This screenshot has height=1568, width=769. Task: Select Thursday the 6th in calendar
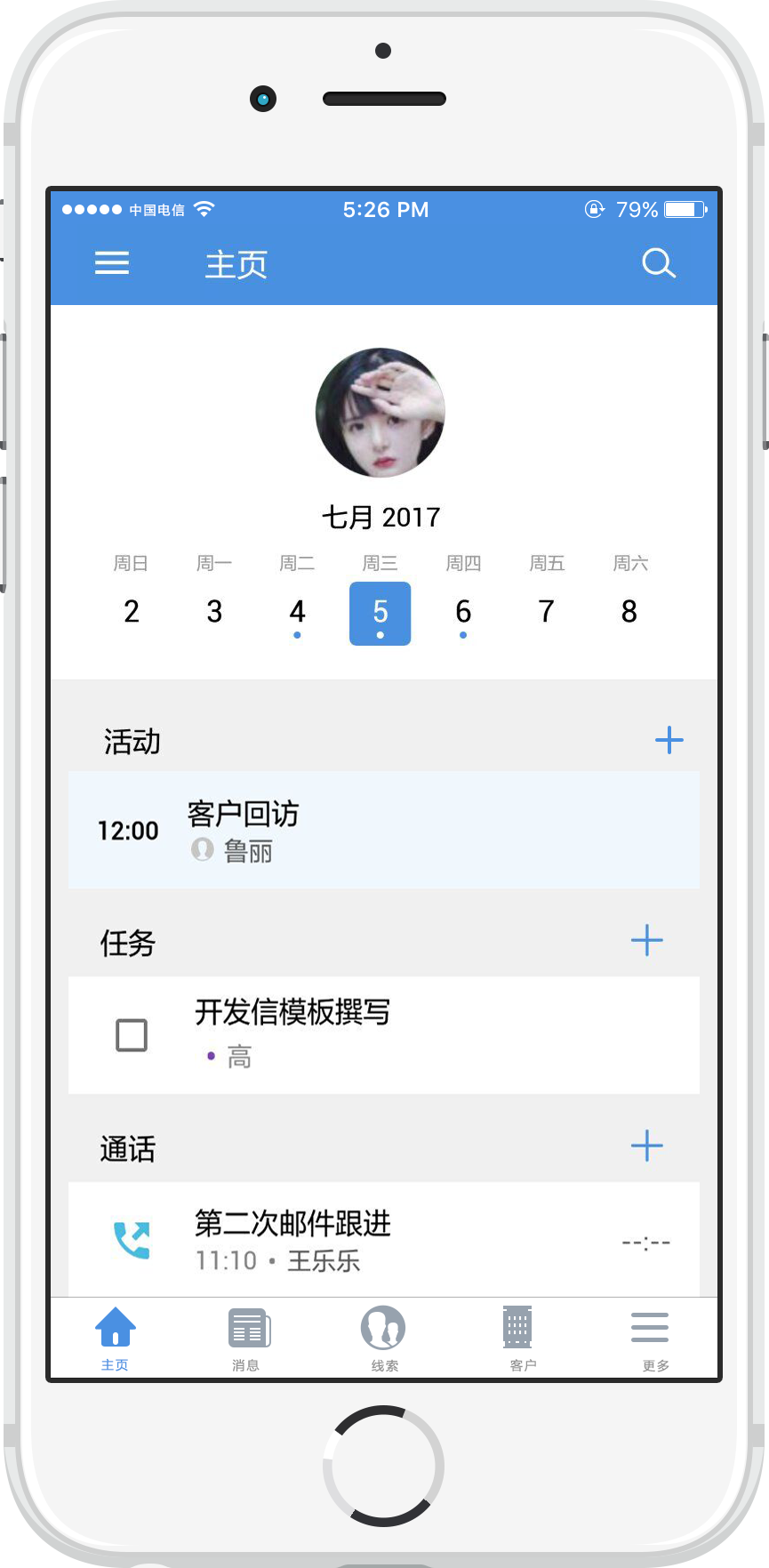coord(463,613)
